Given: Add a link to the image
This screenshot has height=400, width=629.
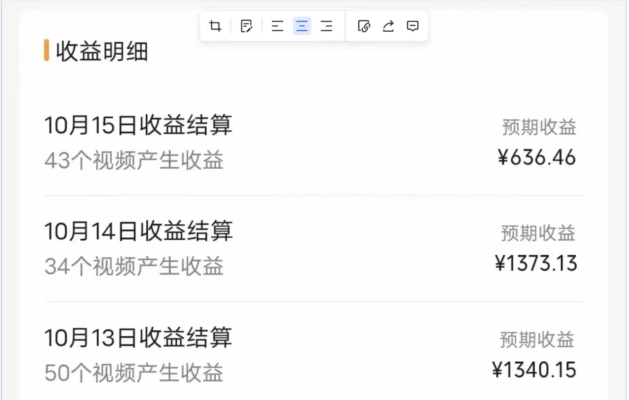Looking at the screenshot, I should [x=363, y=26].
